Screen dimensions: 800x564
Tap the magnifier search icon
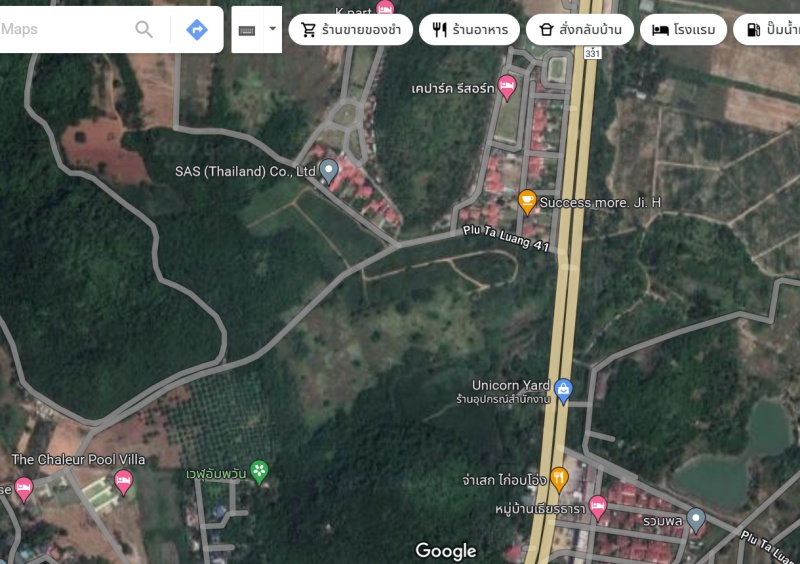pos(144,29)
